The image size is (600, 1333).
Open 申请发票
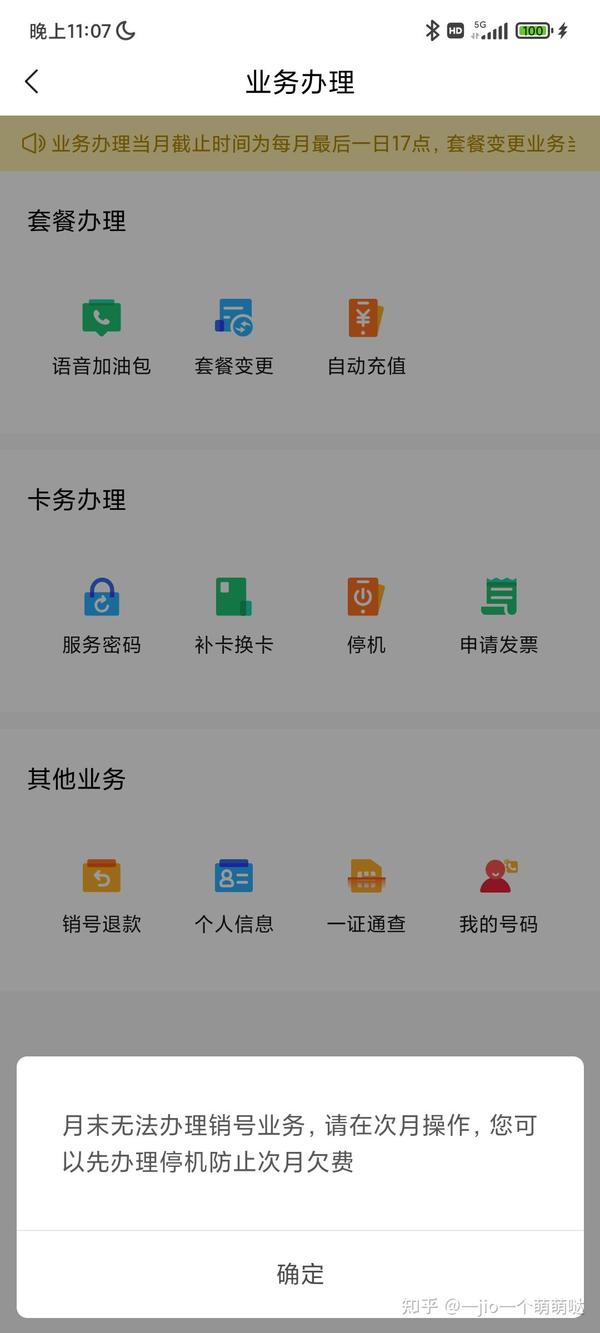point(499,616)
